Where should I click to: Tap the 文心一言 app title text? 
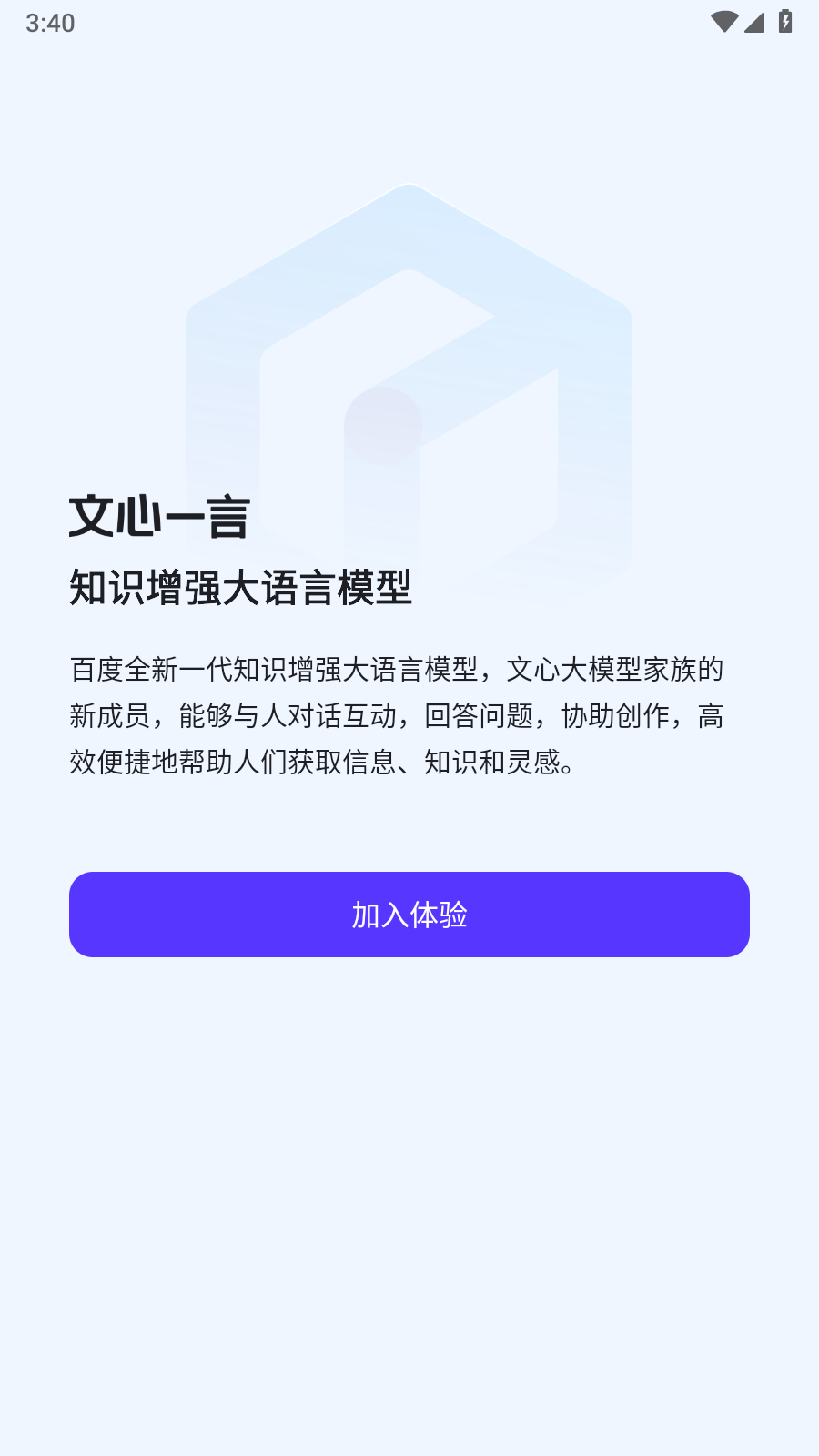158,515
